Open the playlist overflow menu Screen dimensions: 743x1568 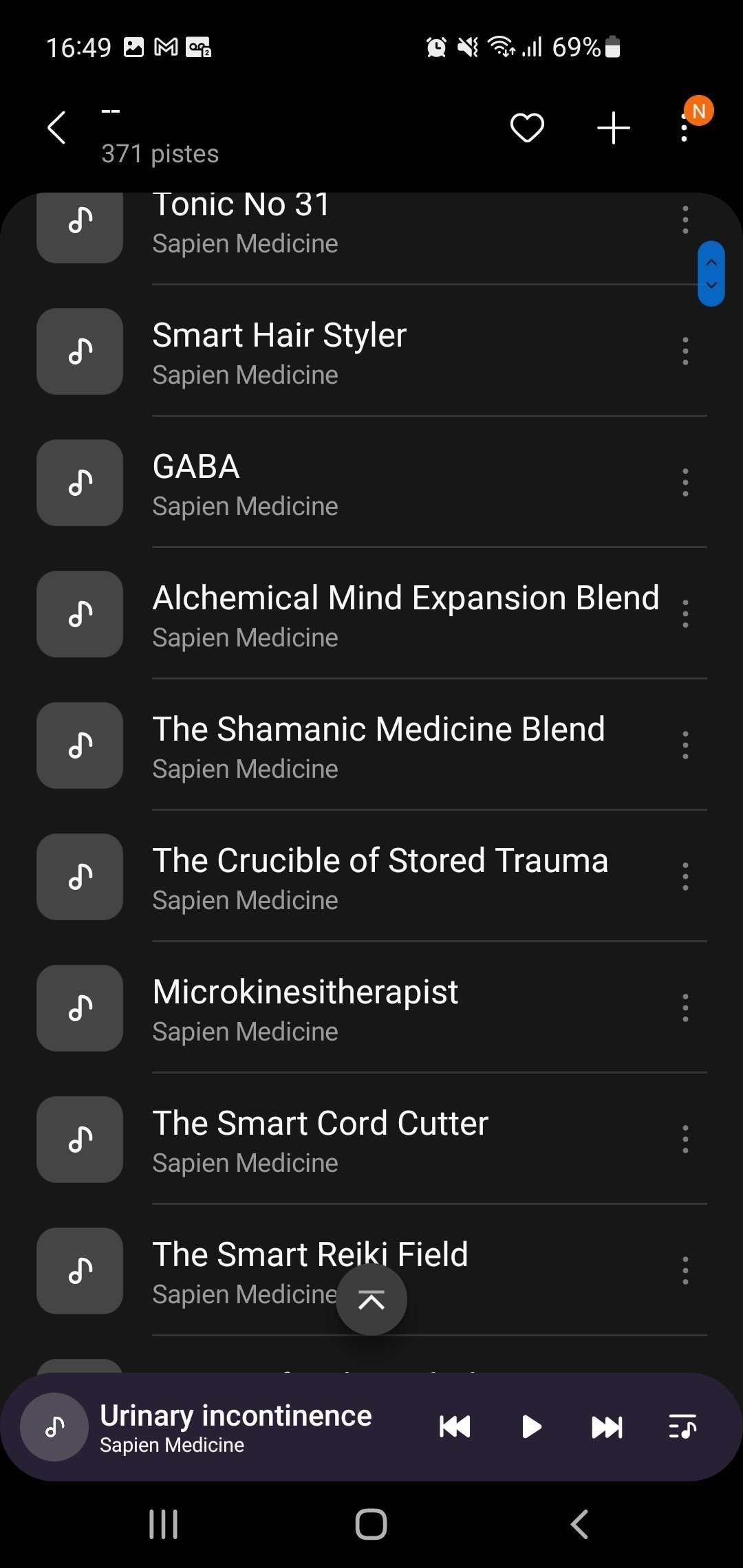click(x=684, y=128)
